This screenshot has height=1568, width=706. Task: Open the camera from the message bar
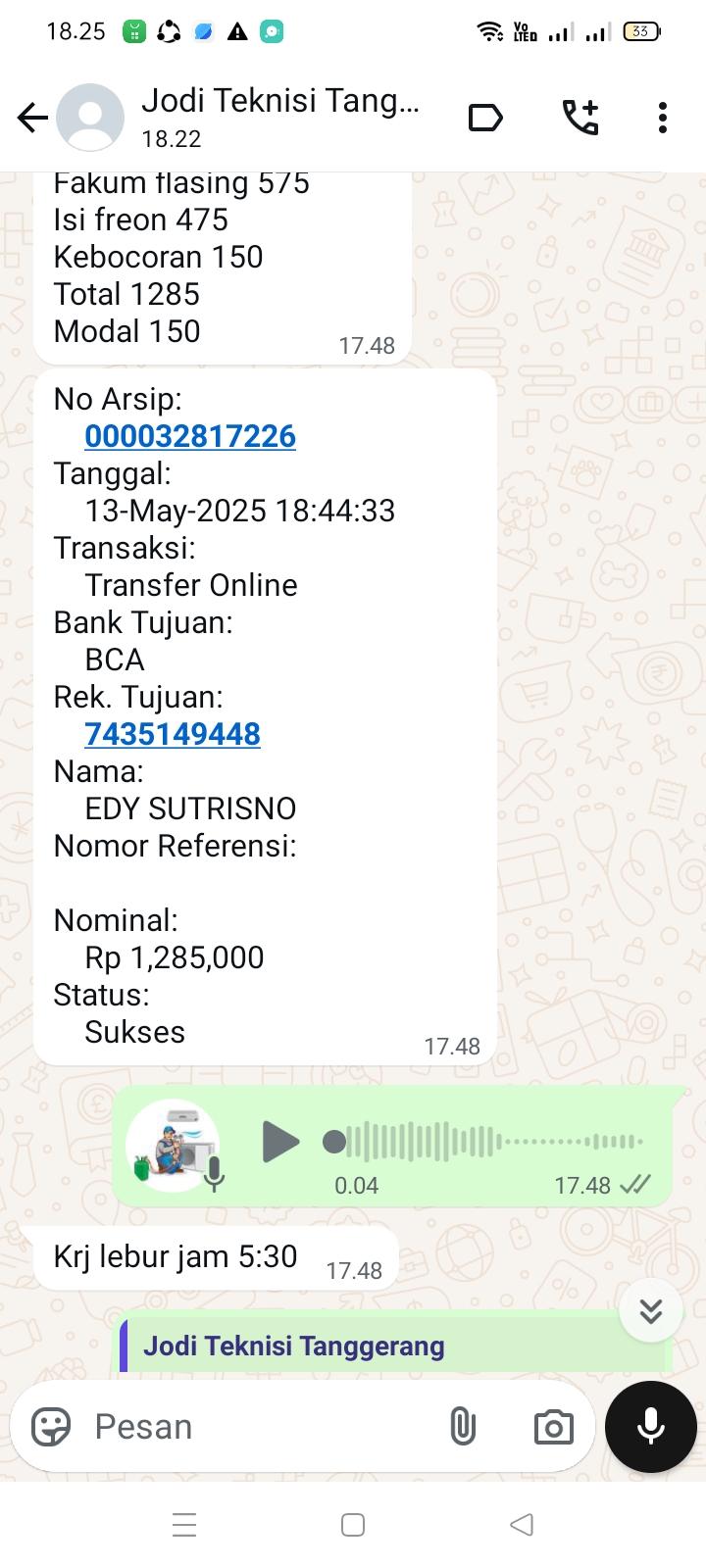pyautogui.click(x=553, y=1427)
